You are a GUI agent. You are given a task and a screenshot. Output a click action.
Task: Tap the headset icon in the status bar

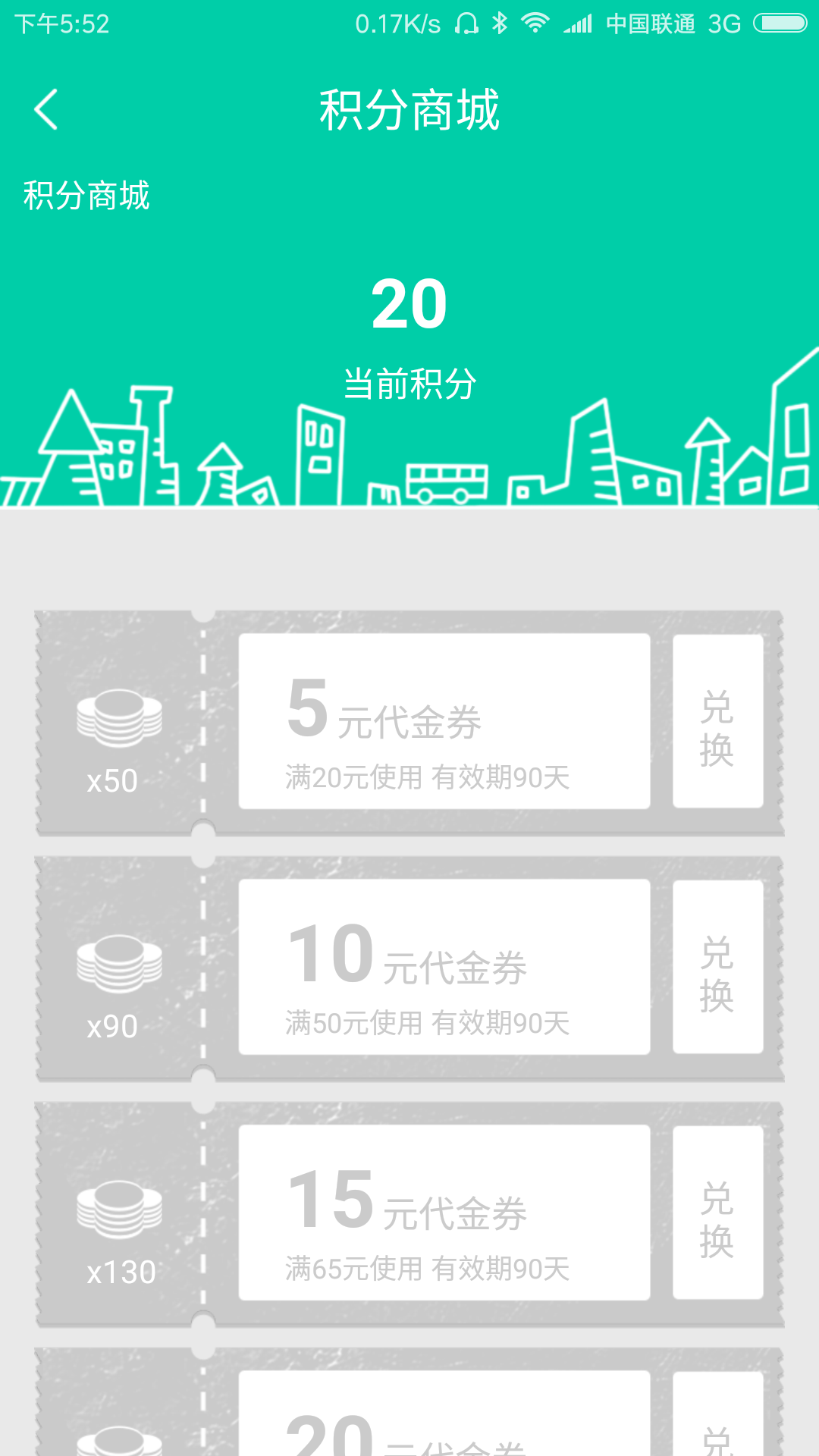pyautogui.click(x=465, y=22)
